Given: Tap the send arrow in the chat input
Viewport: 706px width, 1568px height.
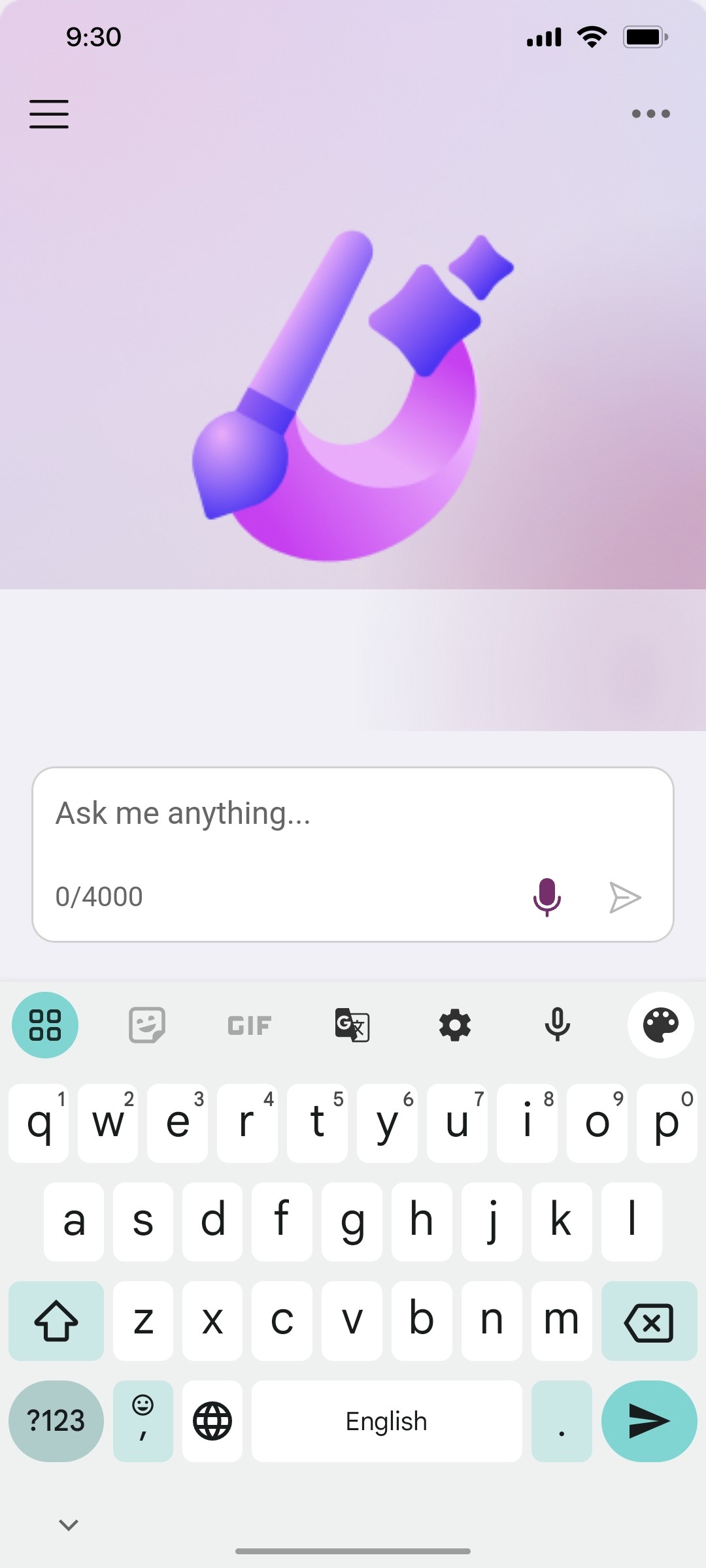Looking at the screenshot, I should 626,896.
